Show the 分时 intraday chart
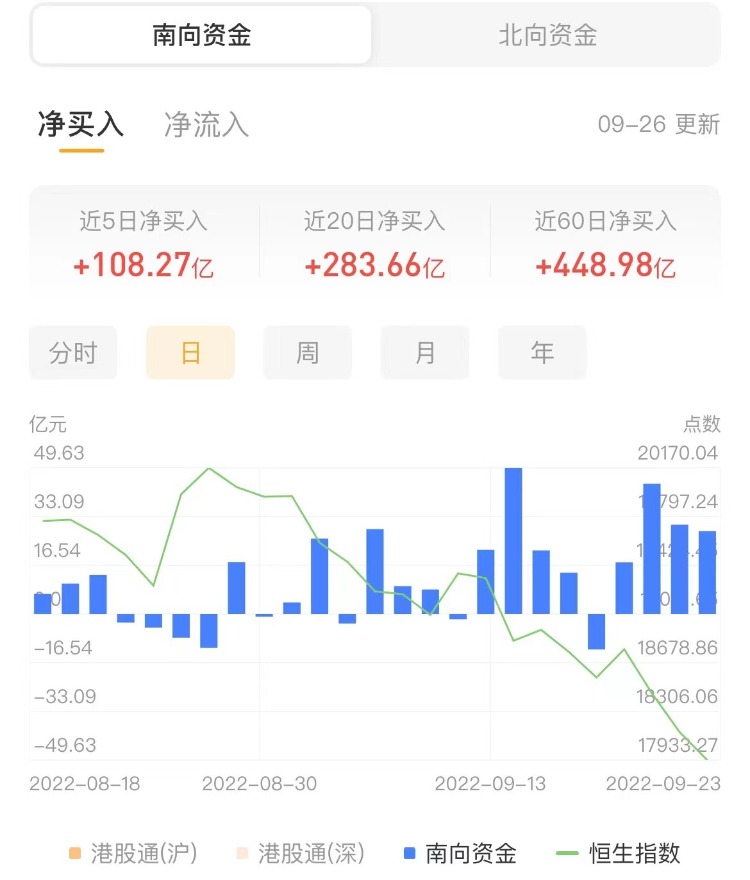This screenshot has height=880, width=750. pos(73,353)
